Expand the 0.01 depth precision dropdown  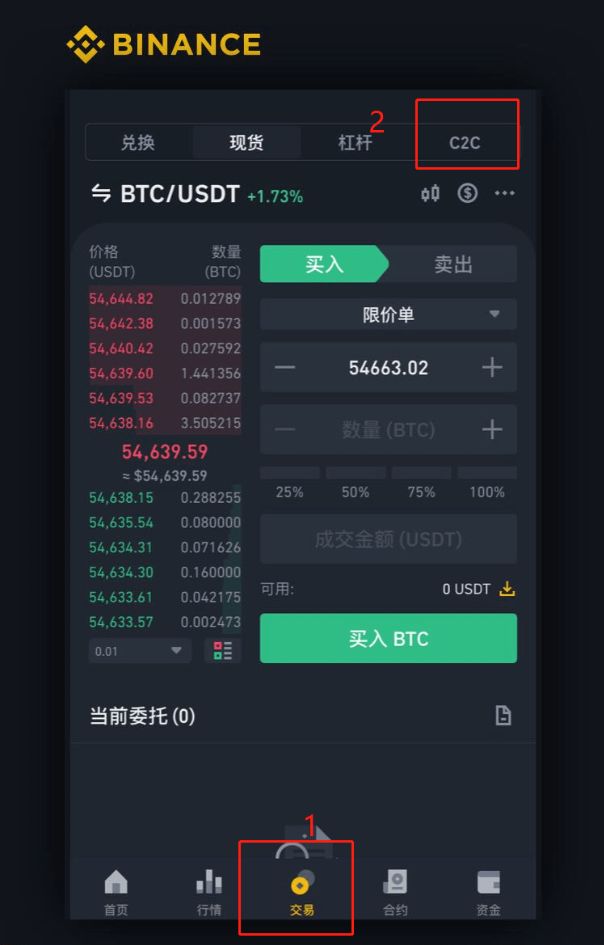[x=139, y=651]
